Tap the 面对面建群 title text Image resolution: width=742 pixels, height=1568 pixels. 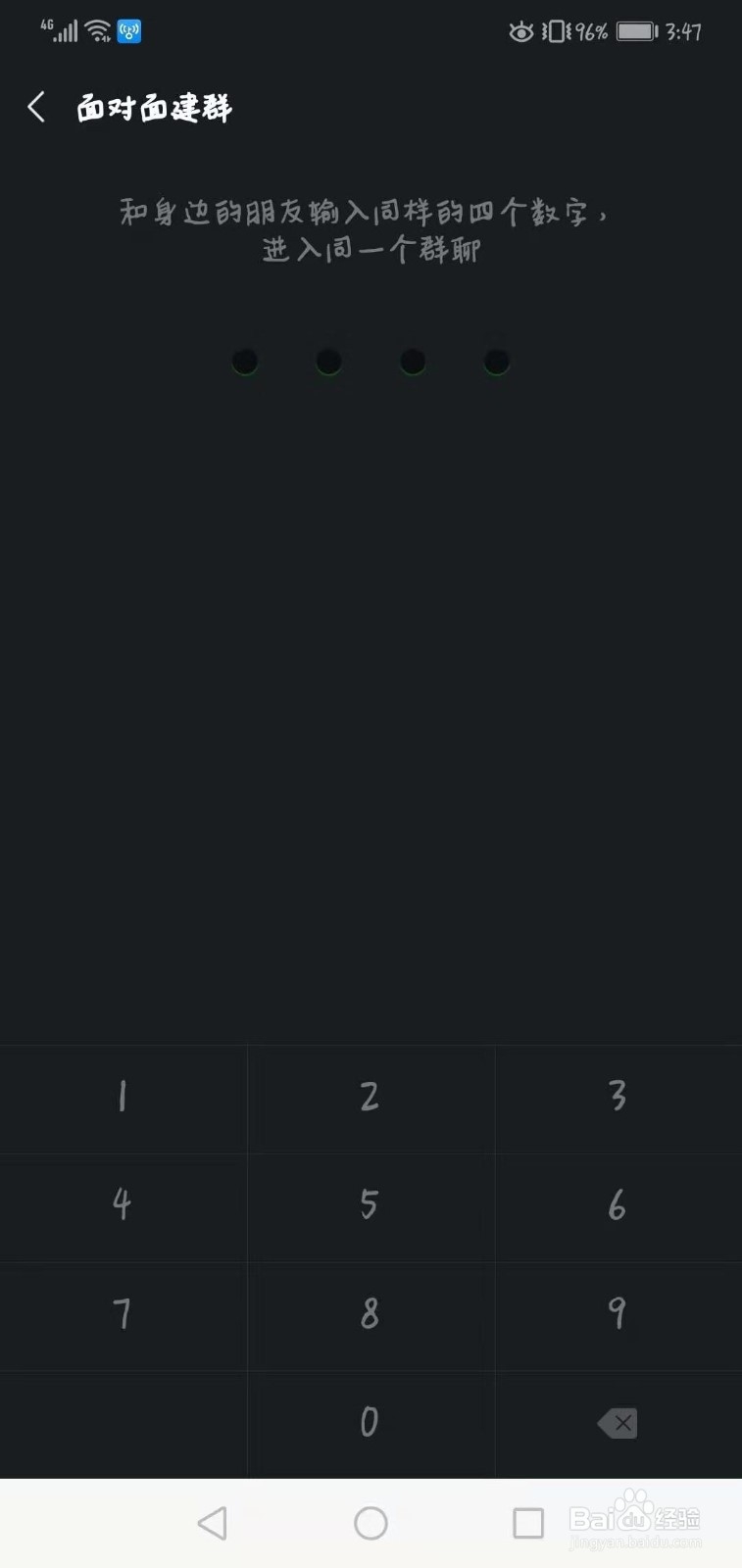(x=153, y=108)
